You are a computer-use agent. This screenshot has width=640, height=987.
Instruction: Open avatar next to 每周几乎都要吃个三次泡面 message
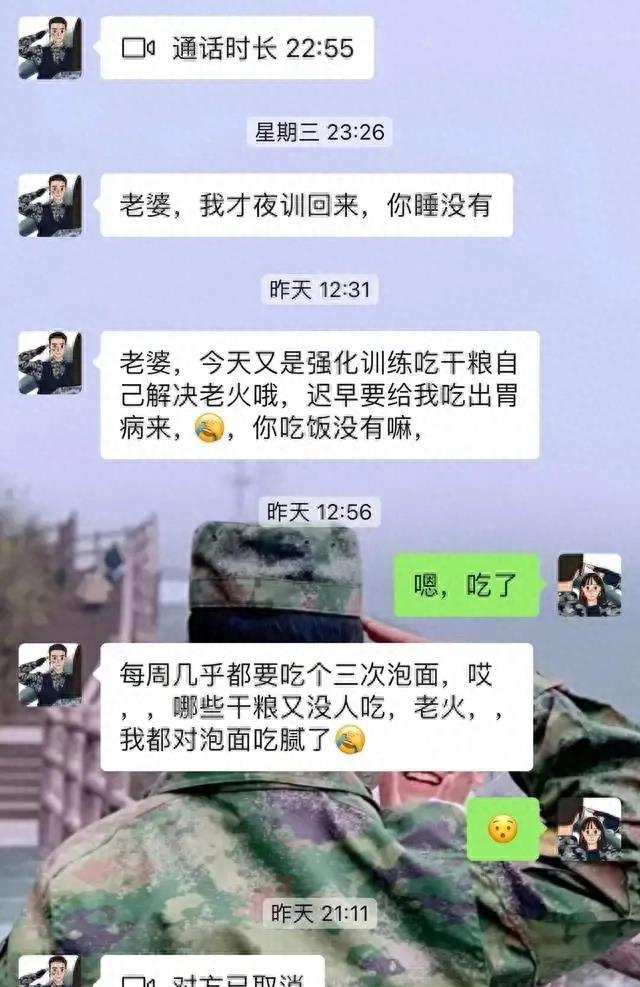[50, 675]
